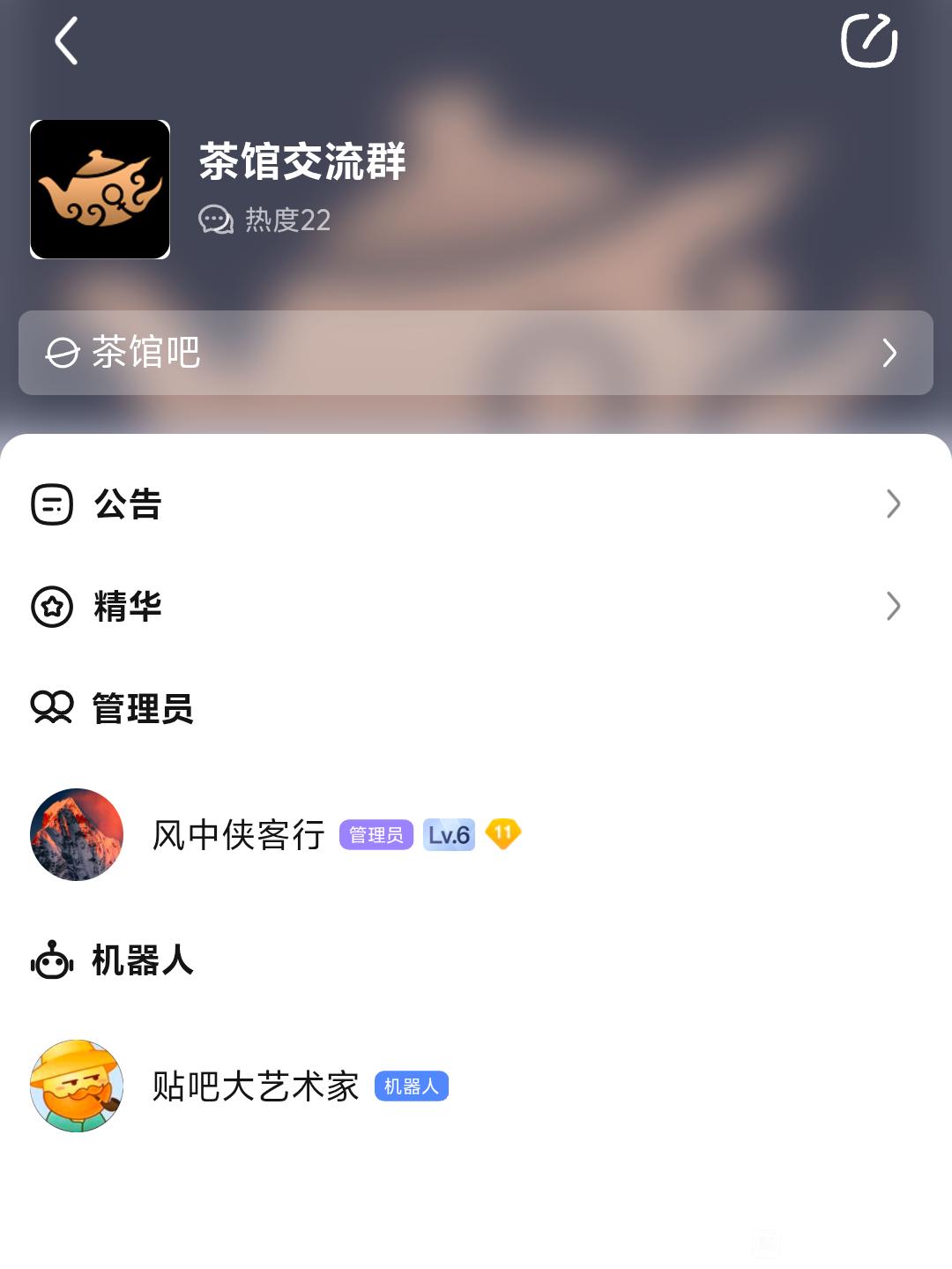The image size is (952, 1269).
Task: View the 精华 highlights section
Action: coord(475,607)
